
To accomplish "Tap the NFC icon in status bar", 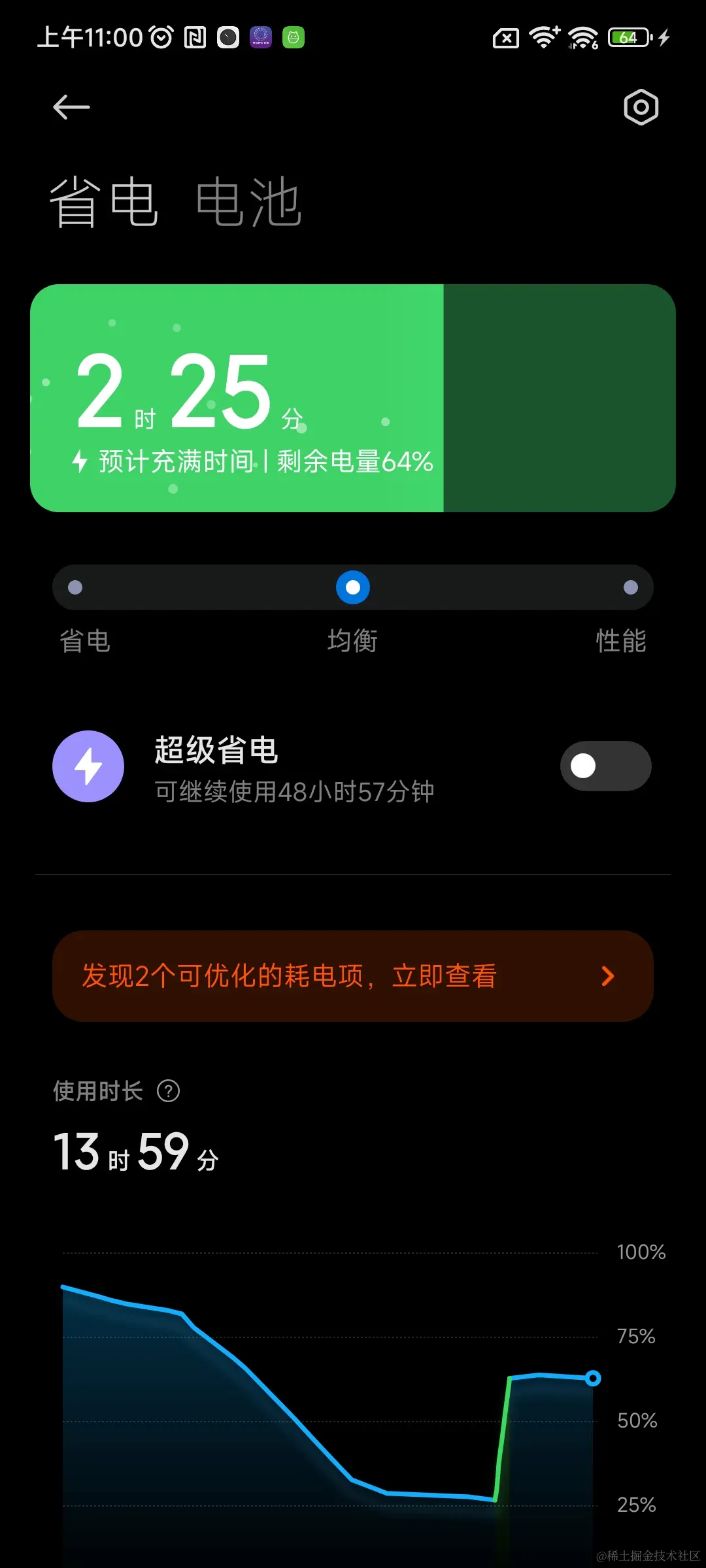I will coord(195,37).
